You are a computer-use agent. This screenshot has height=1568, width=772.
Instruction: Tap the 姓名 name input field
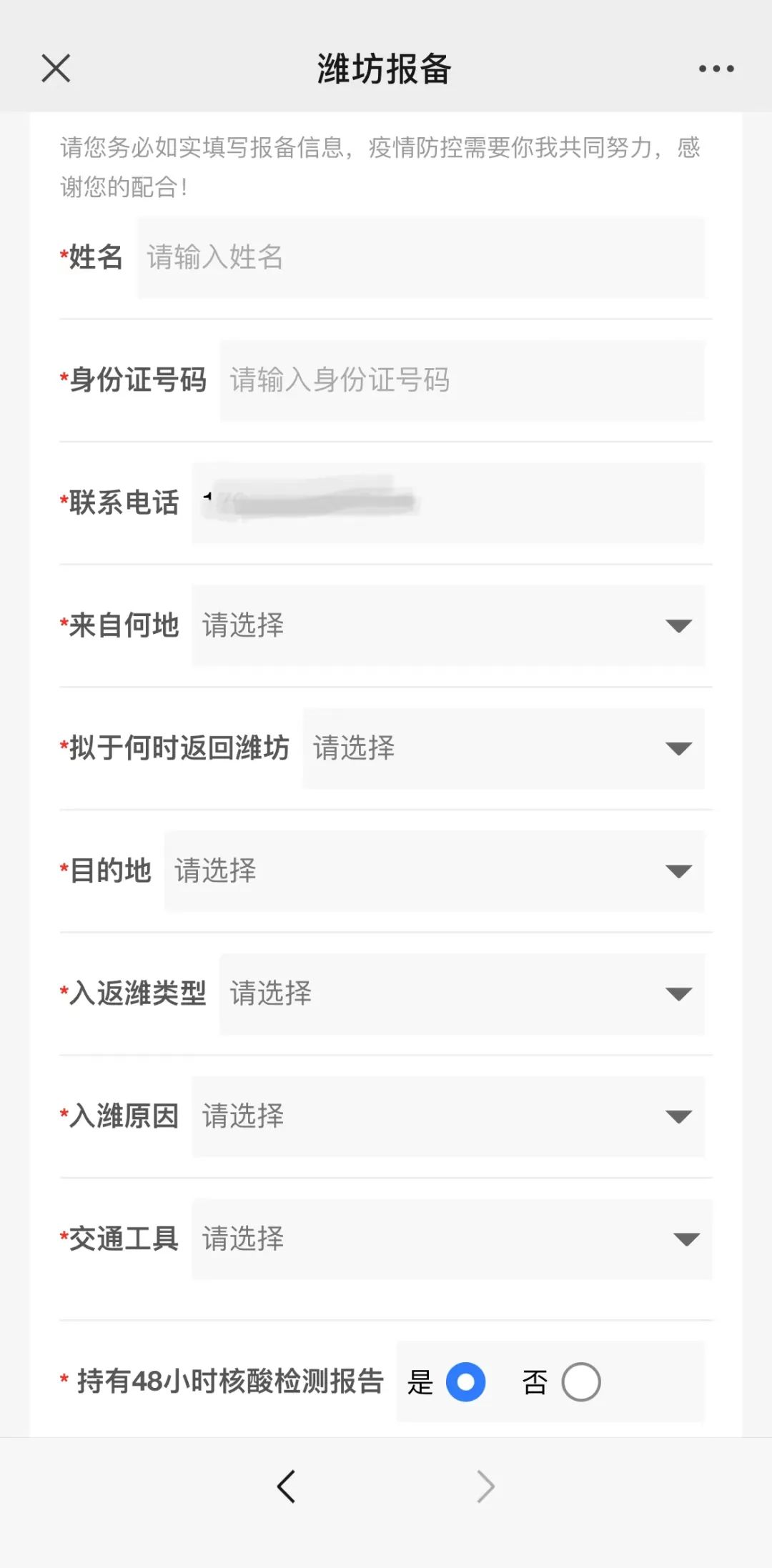420,258
